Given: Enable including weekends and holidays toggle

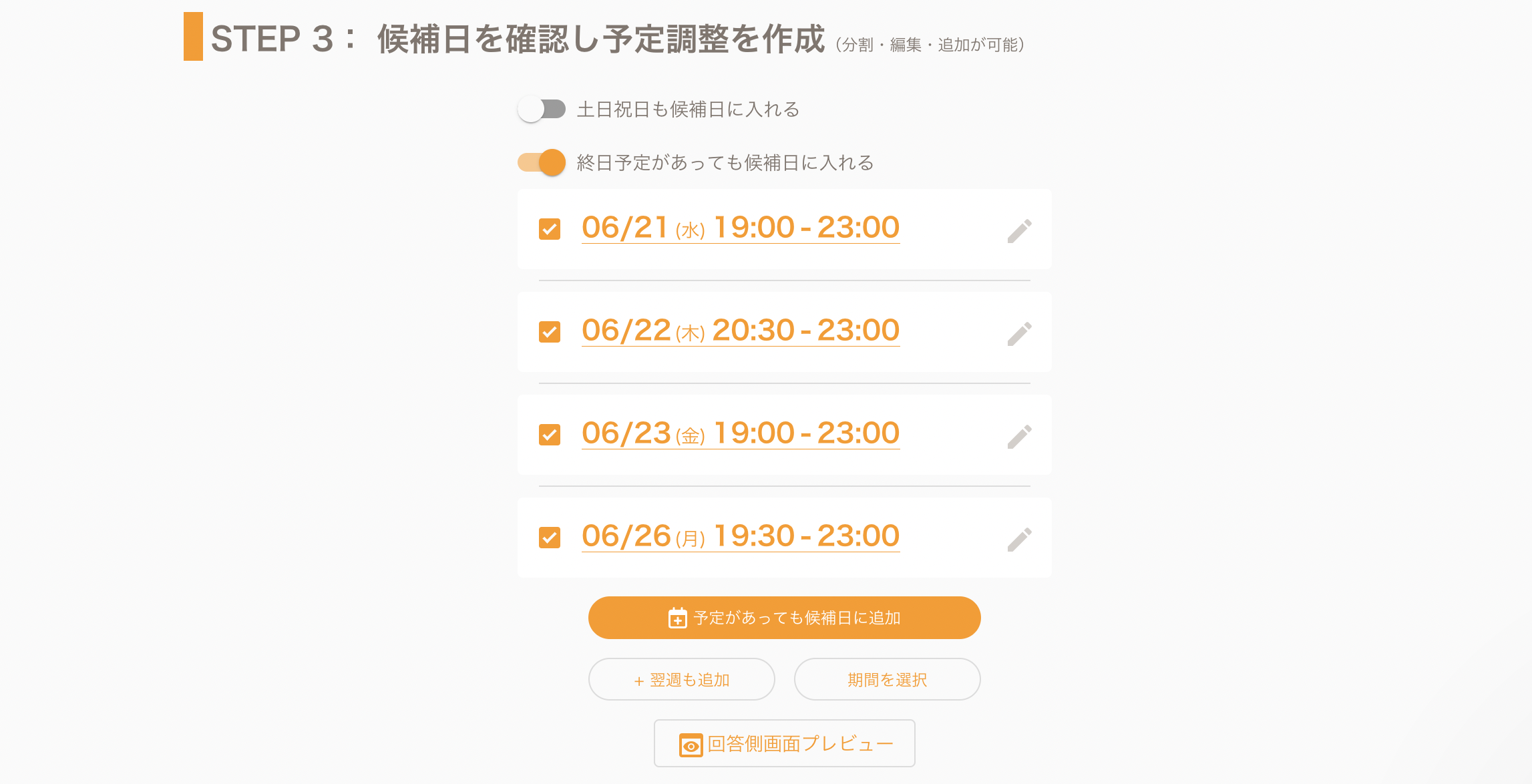Looking at the screenshot, I should [541, 110].
